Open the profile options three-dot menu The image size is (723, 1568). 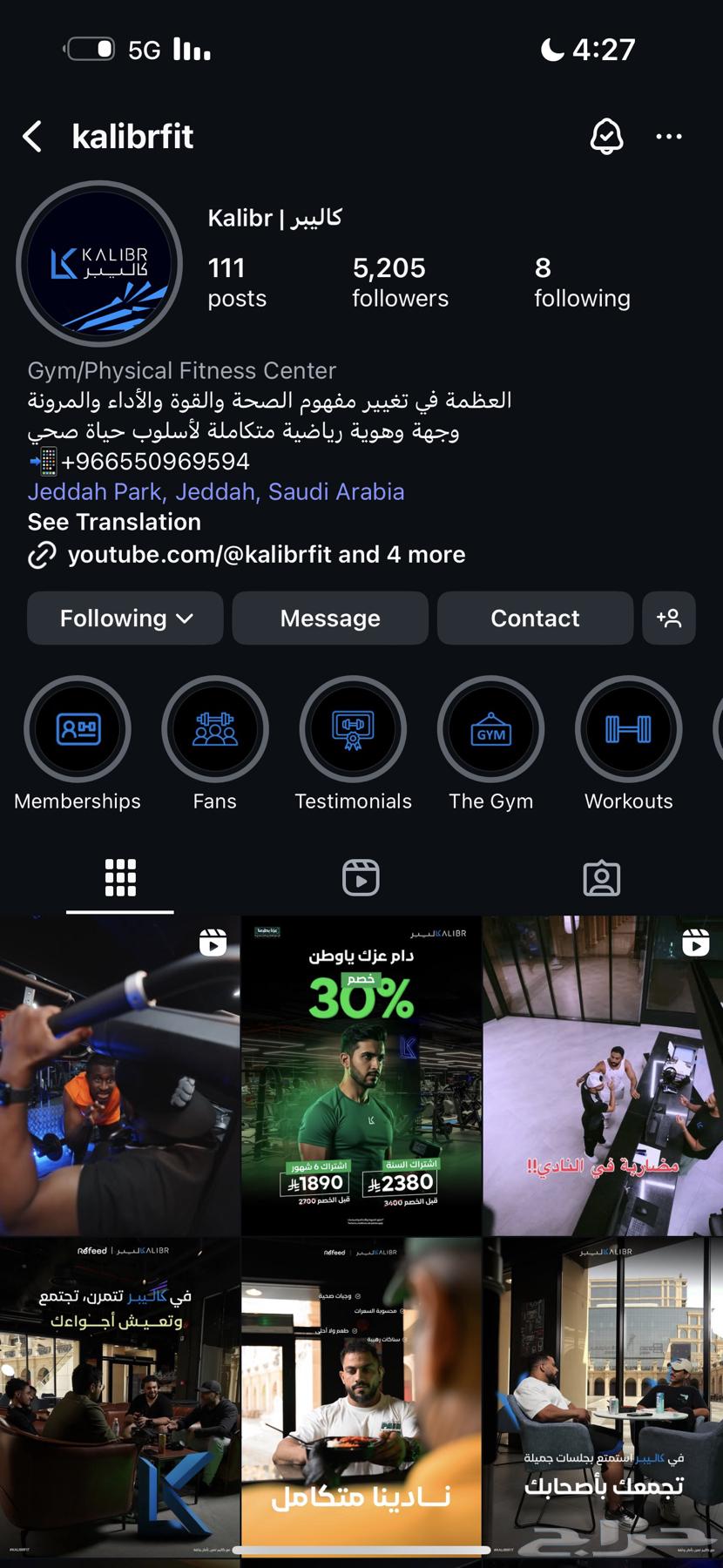tap(669, 137)
